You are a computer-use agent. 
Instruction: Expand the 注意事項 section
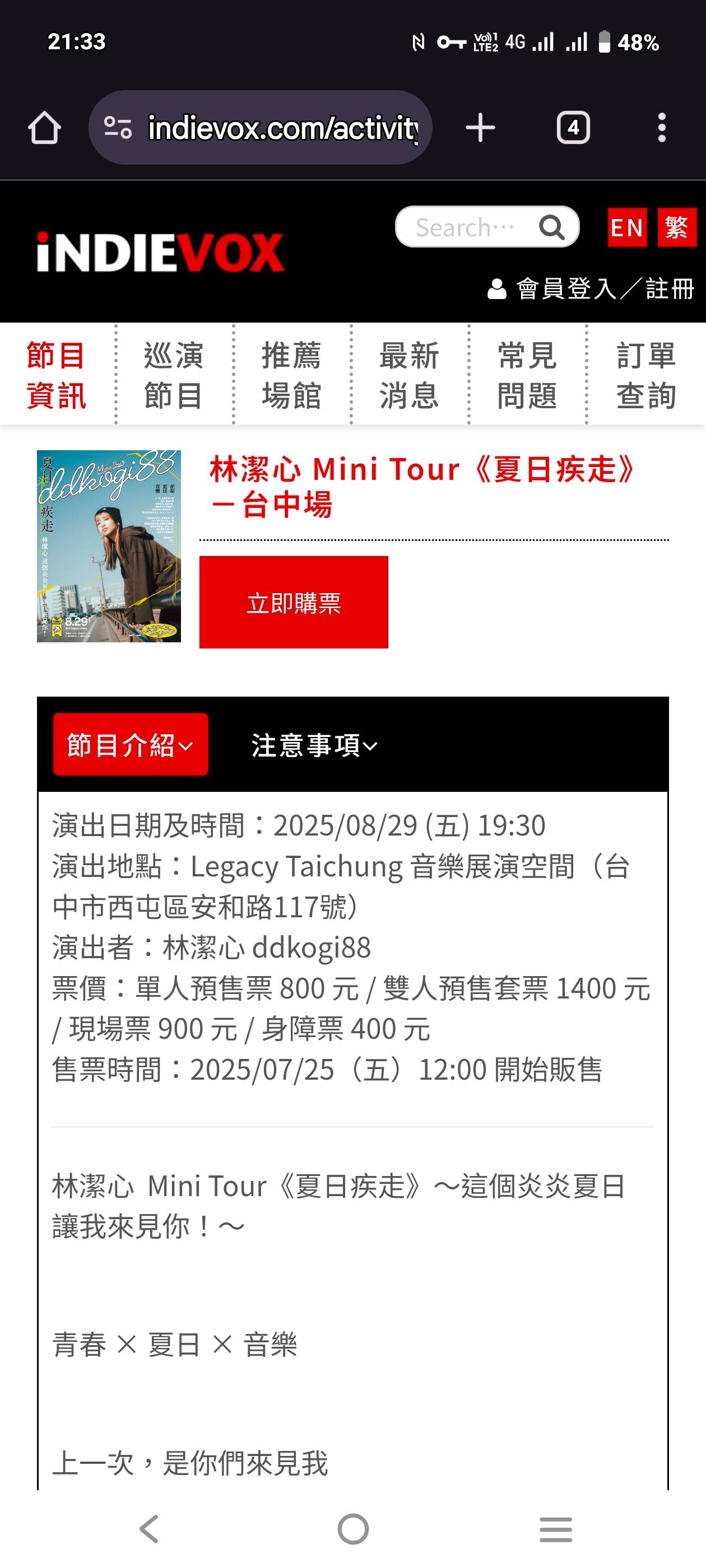314,745
